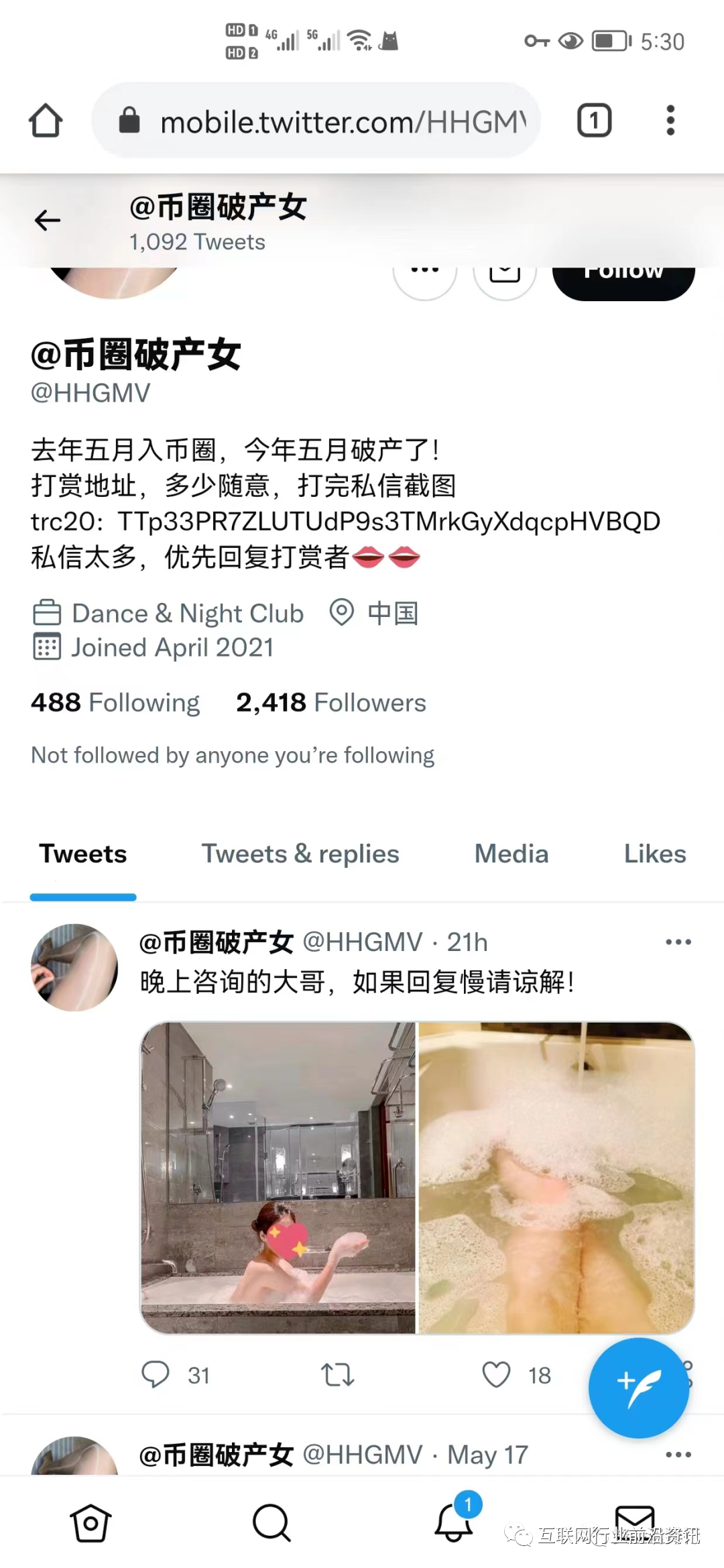
Task: Open the browser home page
Action: tap(46, 121)
